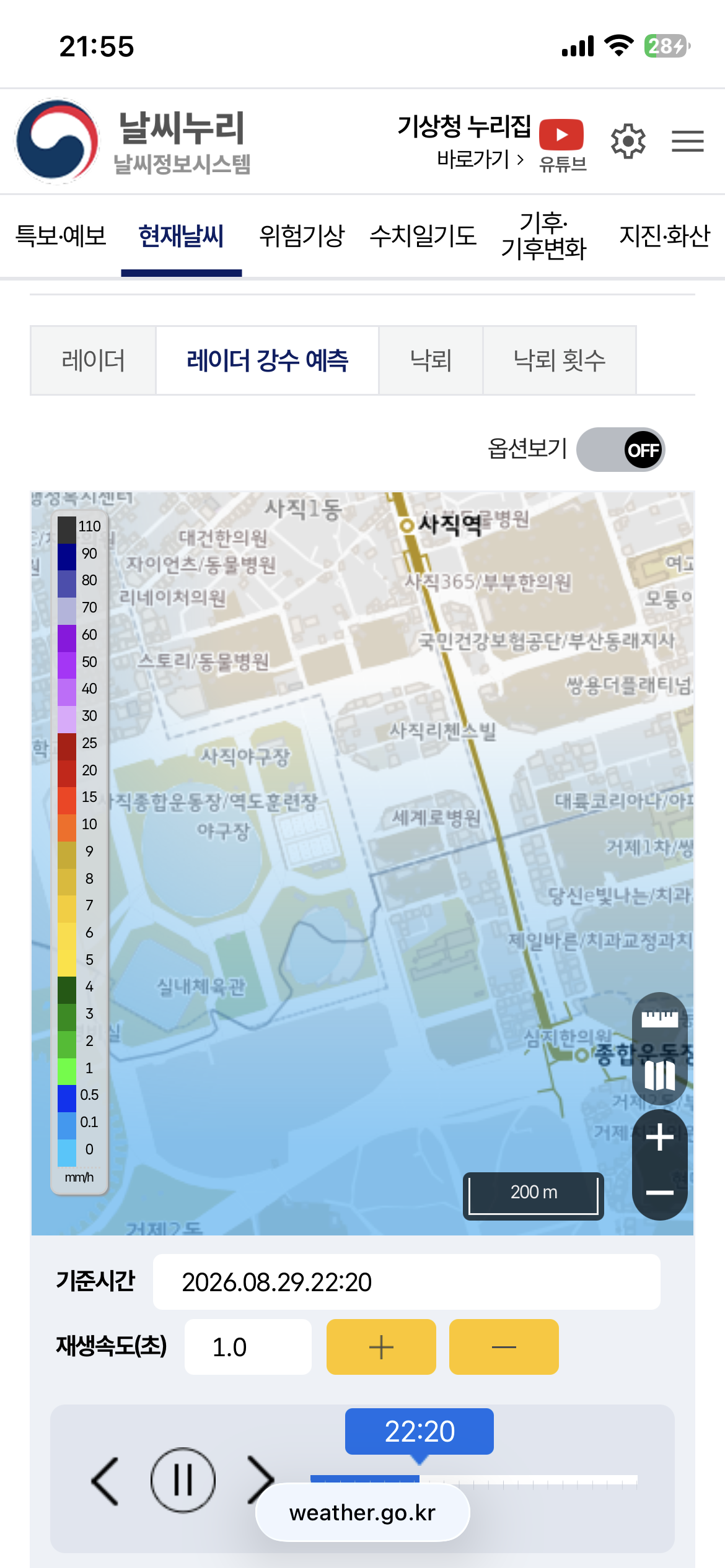Tap the ruler measure tool on map

pos(660,1019)
